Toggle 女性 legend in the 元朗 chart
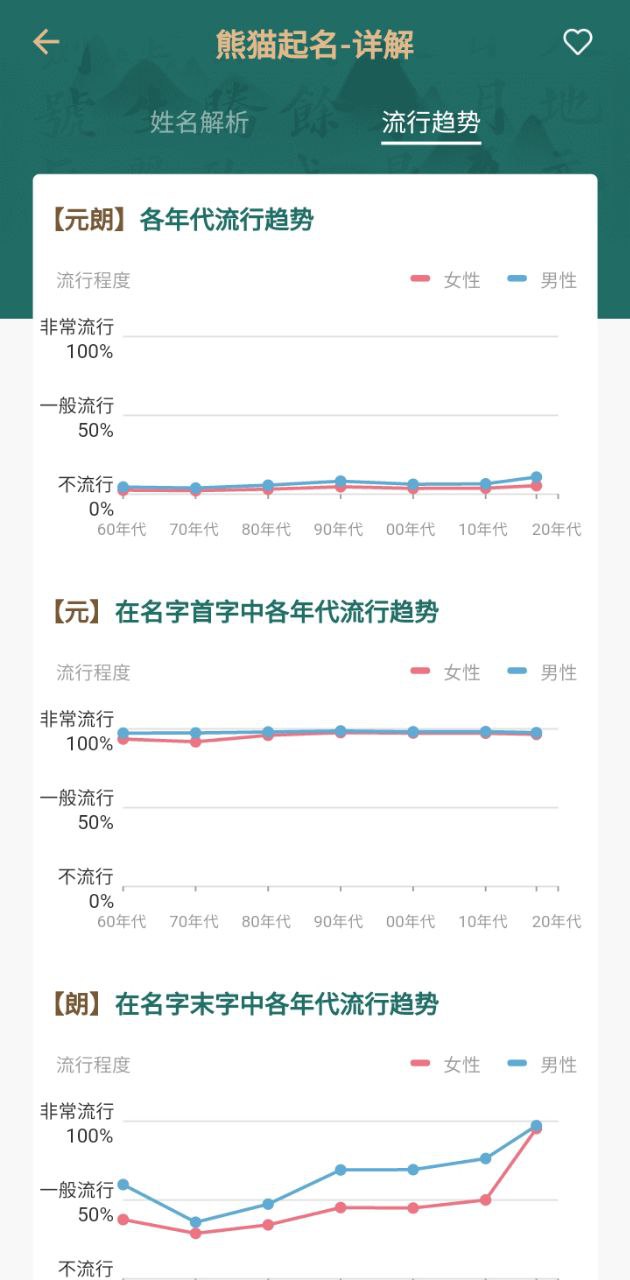Viewport: 630px width, 1280px height. pyautogui.click(x=446, y=280)
